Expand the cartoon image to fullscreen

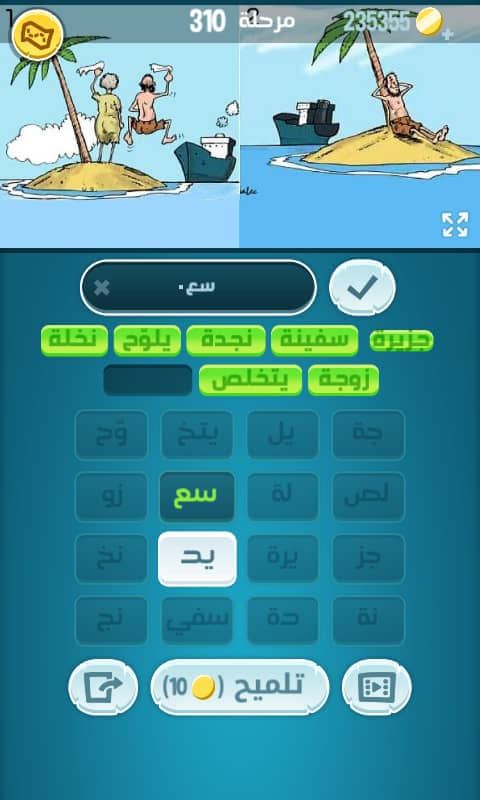pos(454,224)
